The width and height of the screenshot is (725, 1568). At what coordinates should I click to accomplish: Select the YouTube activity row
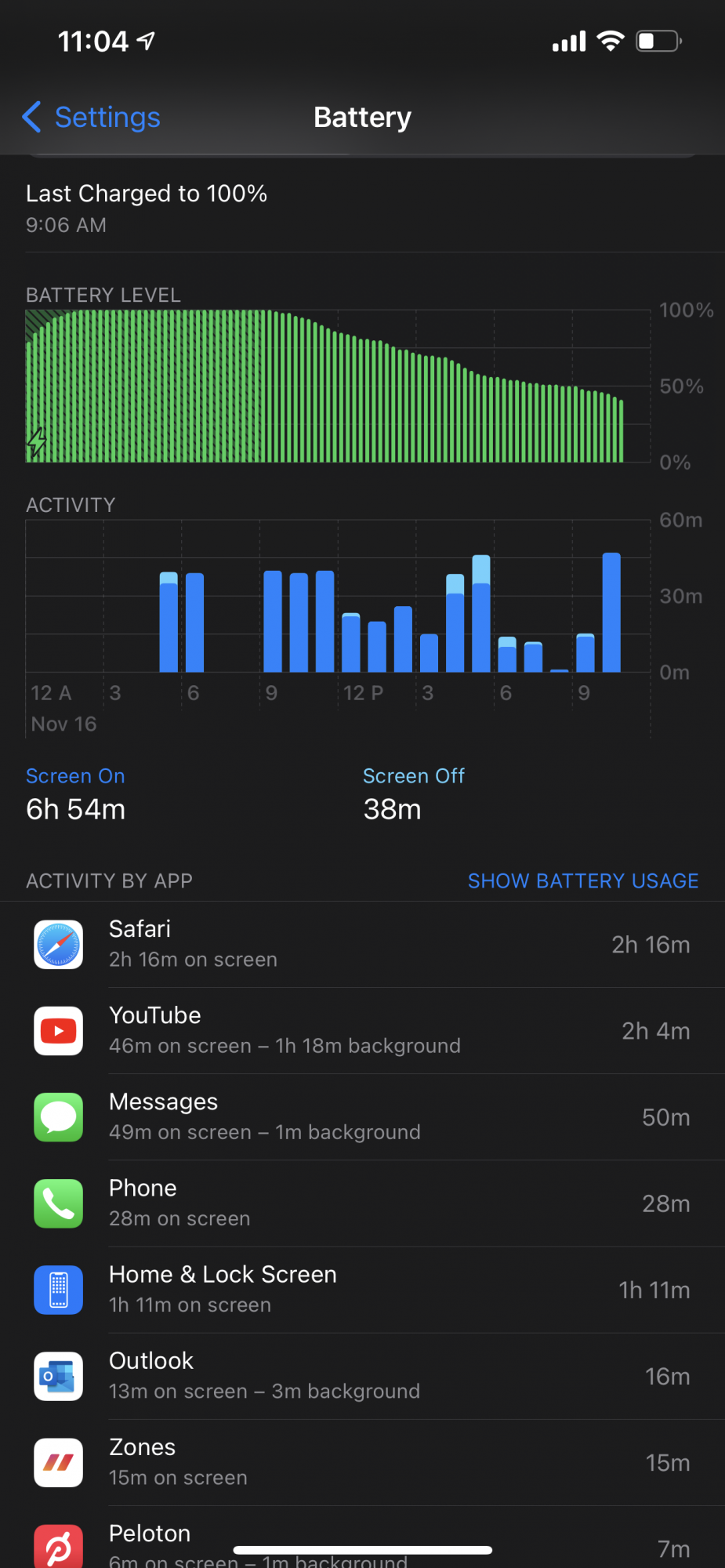[x=362, y=1031]
